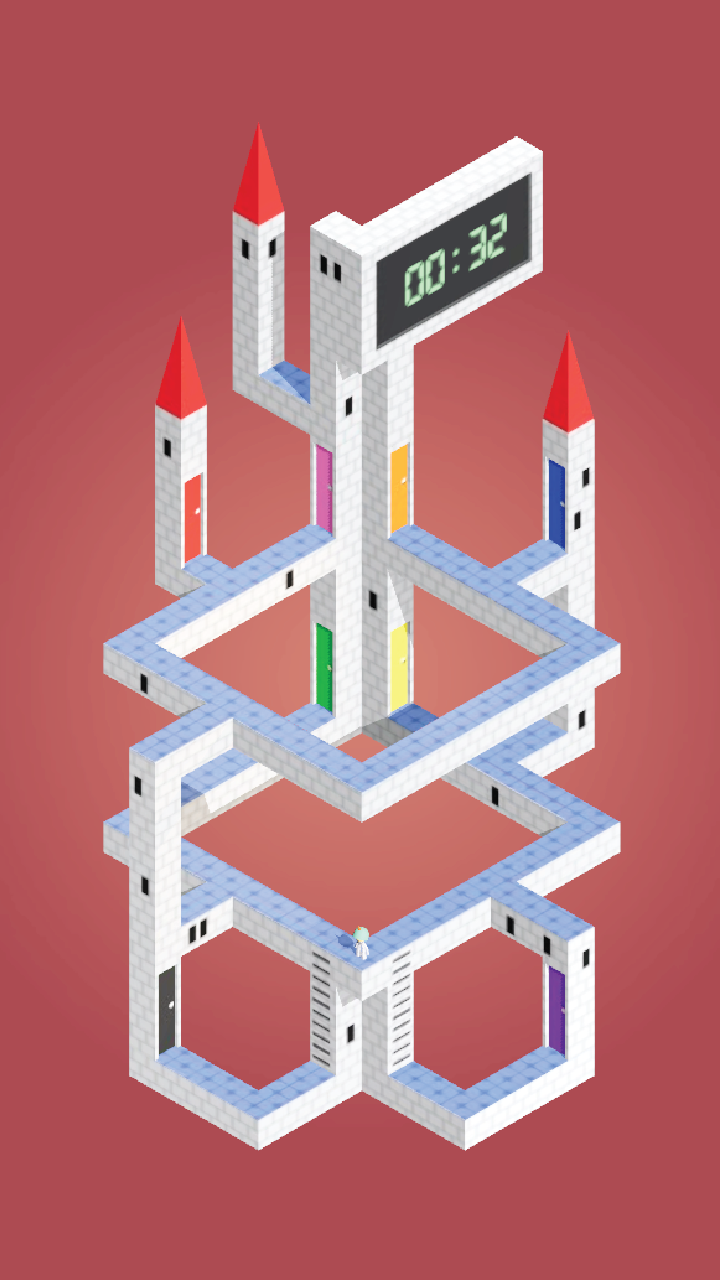The image size is (720, 1280).
Task: Enter the pink door on central tower
Action: (x=324, y=487)
